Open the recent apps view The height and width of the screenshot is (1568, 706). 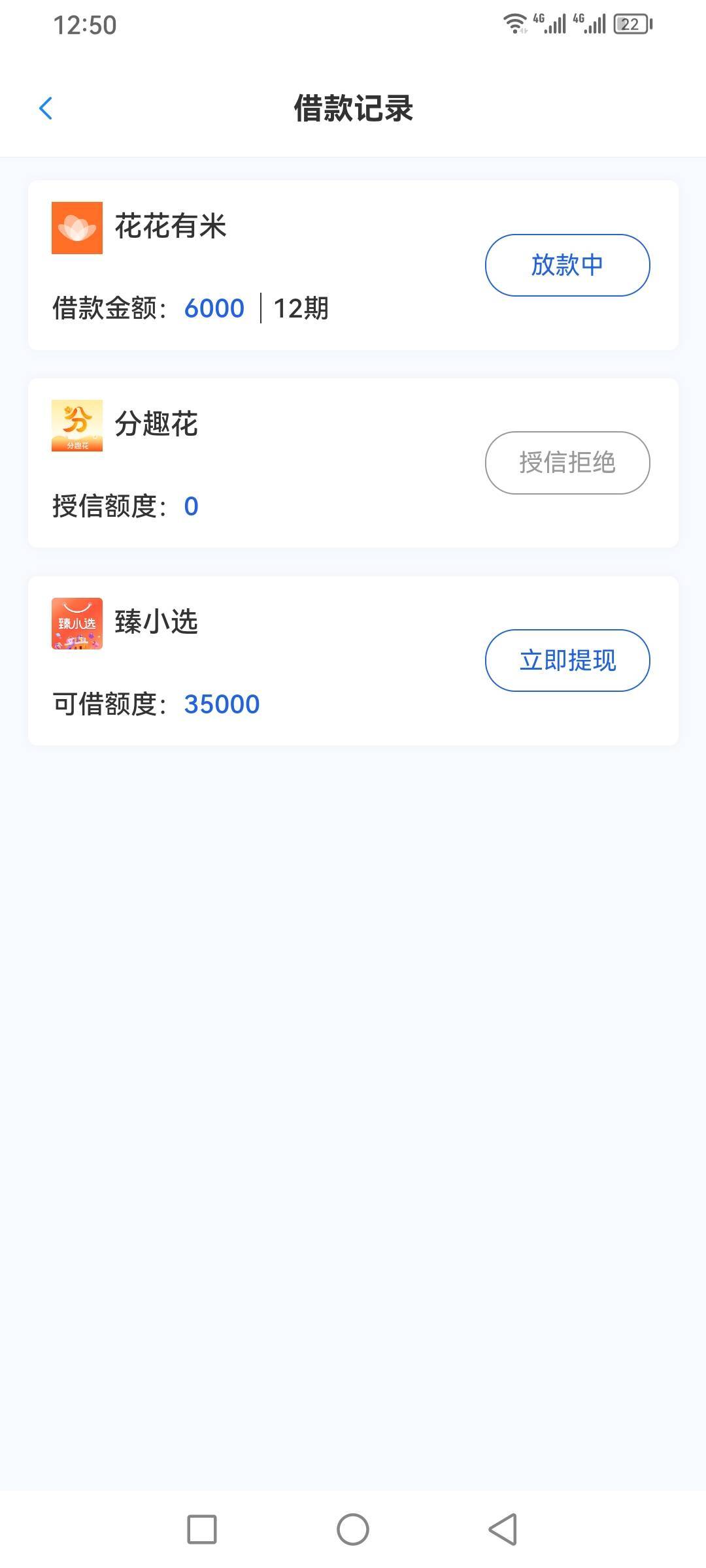pyautogui.click(x=202, y=1529)
